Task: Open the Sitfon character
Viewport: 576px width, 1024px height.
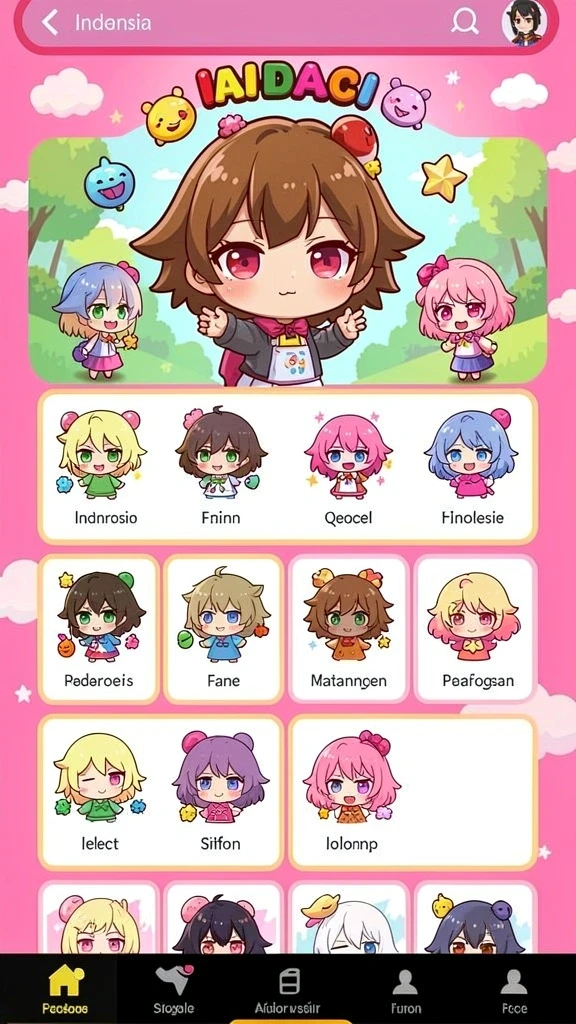Action: point(220,792)
